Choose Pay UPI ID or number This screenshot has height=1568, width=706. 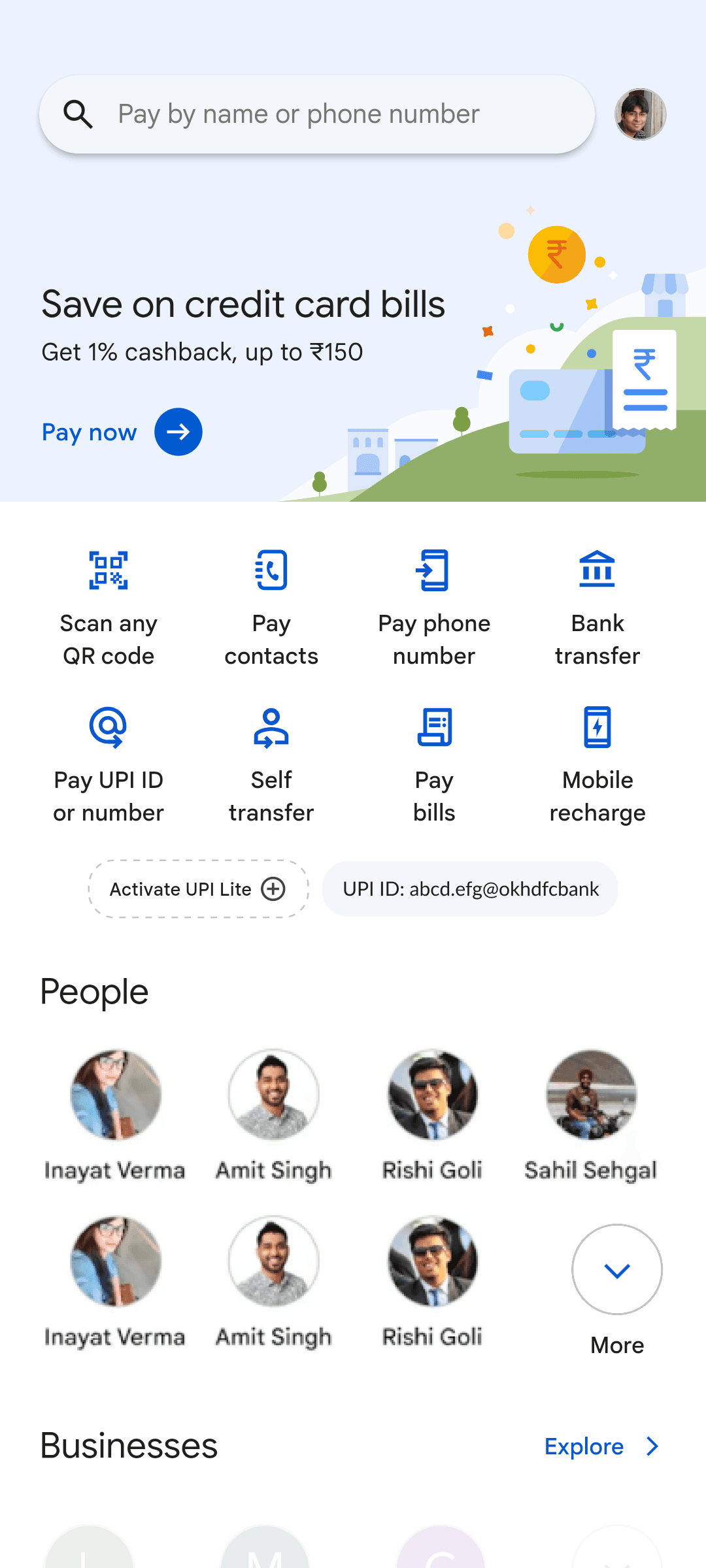109,765
